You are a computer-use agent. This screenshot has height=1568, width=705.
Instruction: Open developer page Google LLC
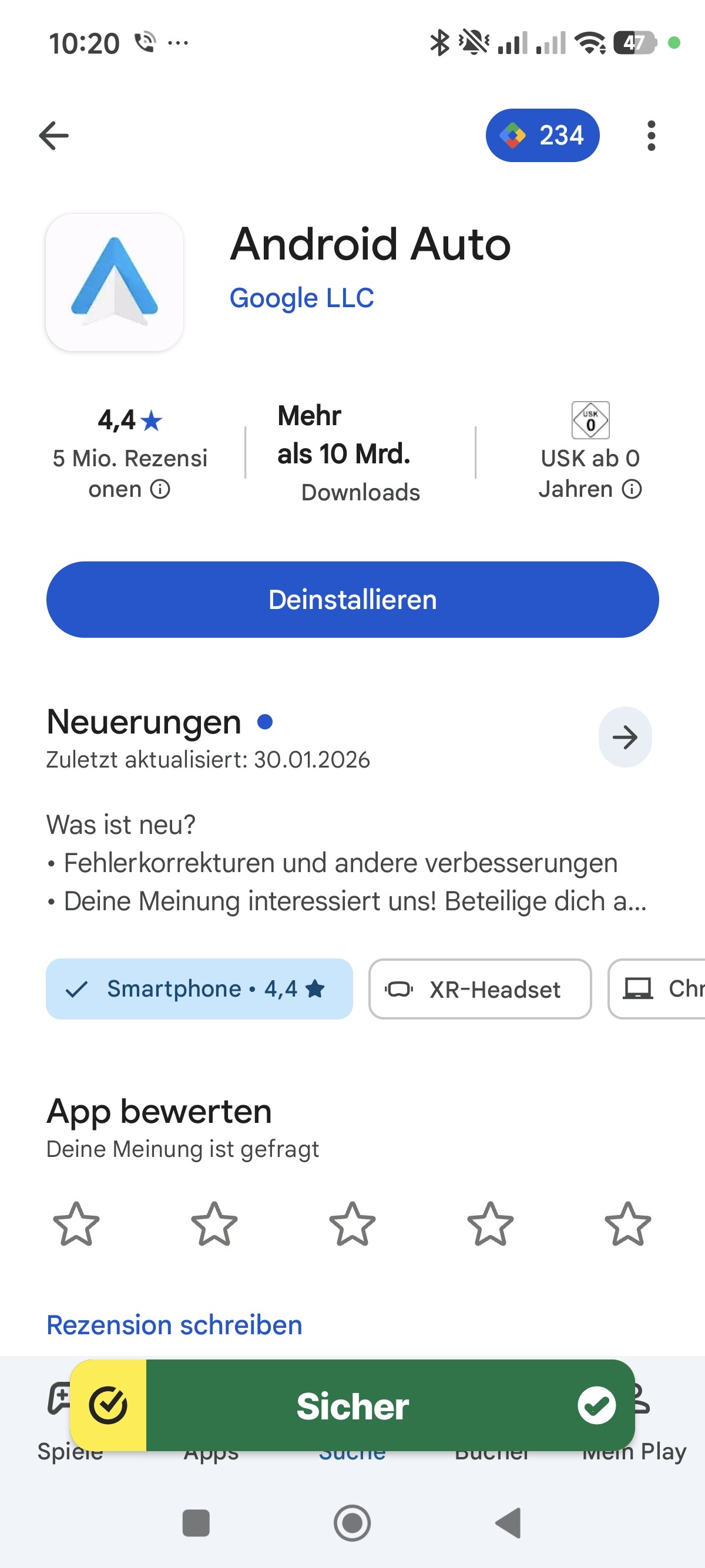(301, 298)
